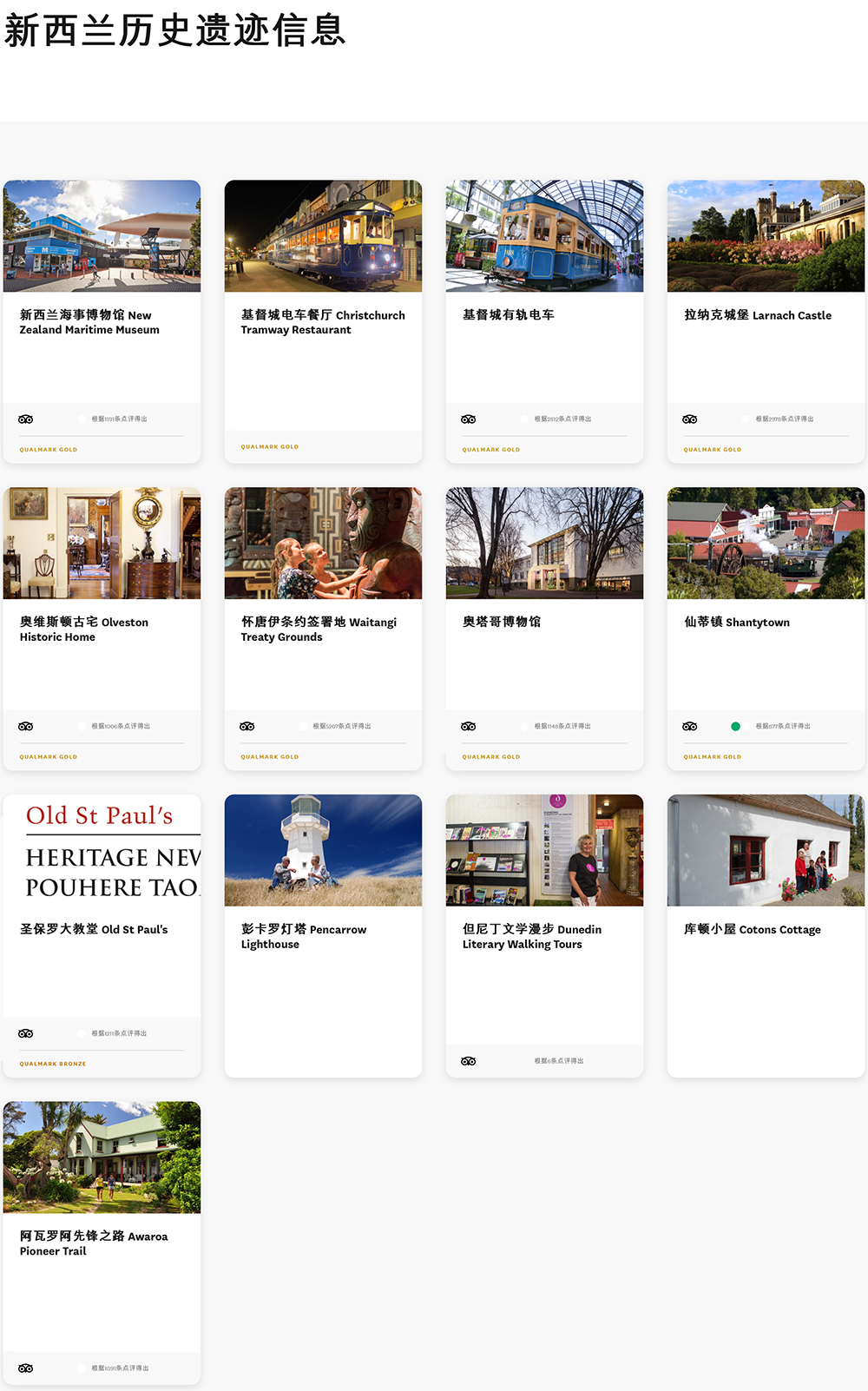Open the Awaroa Pioneer Trail card
This screenshot has height=1391, width=868.
pos(102,1243)
